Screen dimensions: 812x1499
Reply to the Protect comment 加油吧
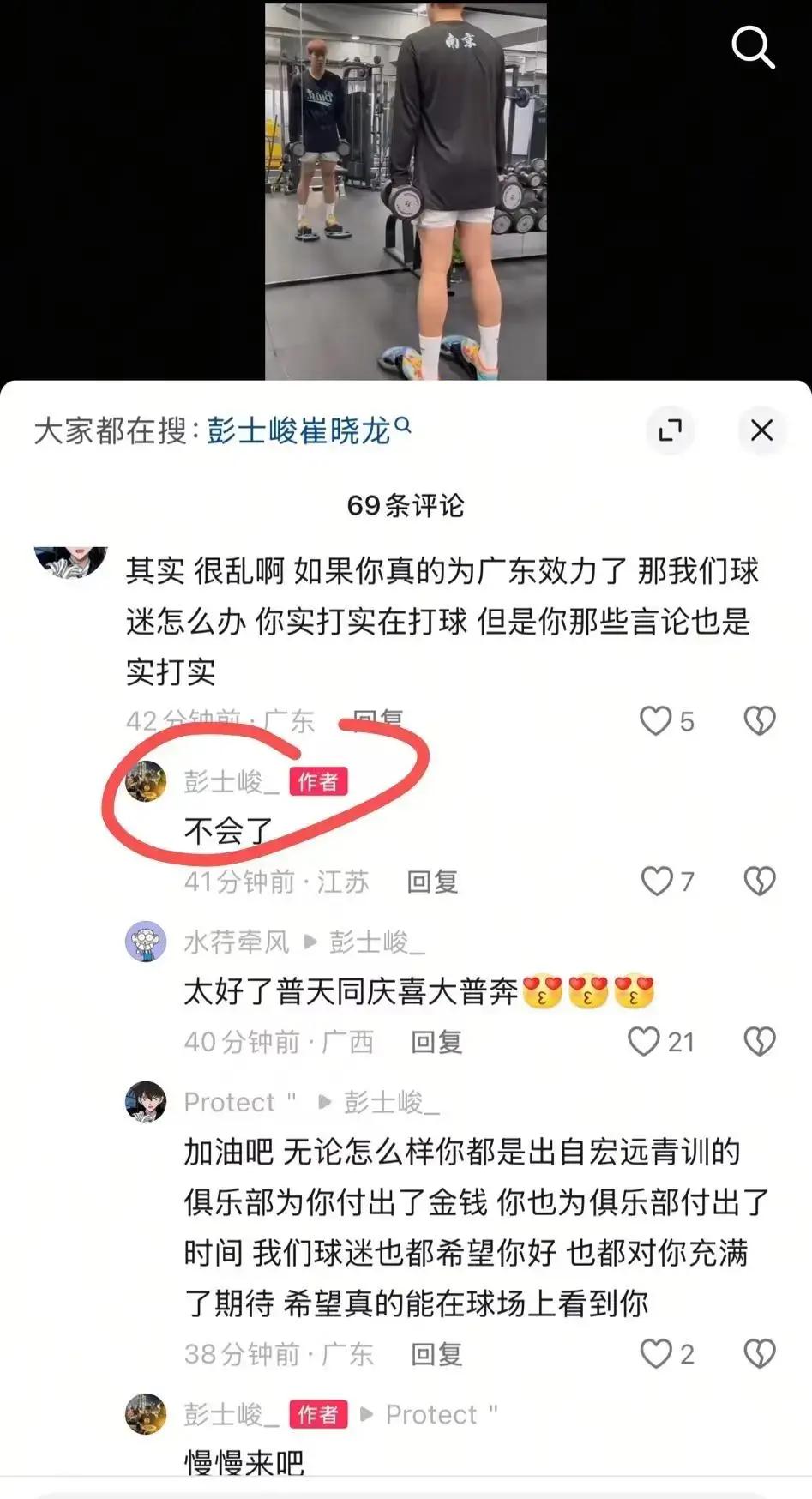[436, 1354]
